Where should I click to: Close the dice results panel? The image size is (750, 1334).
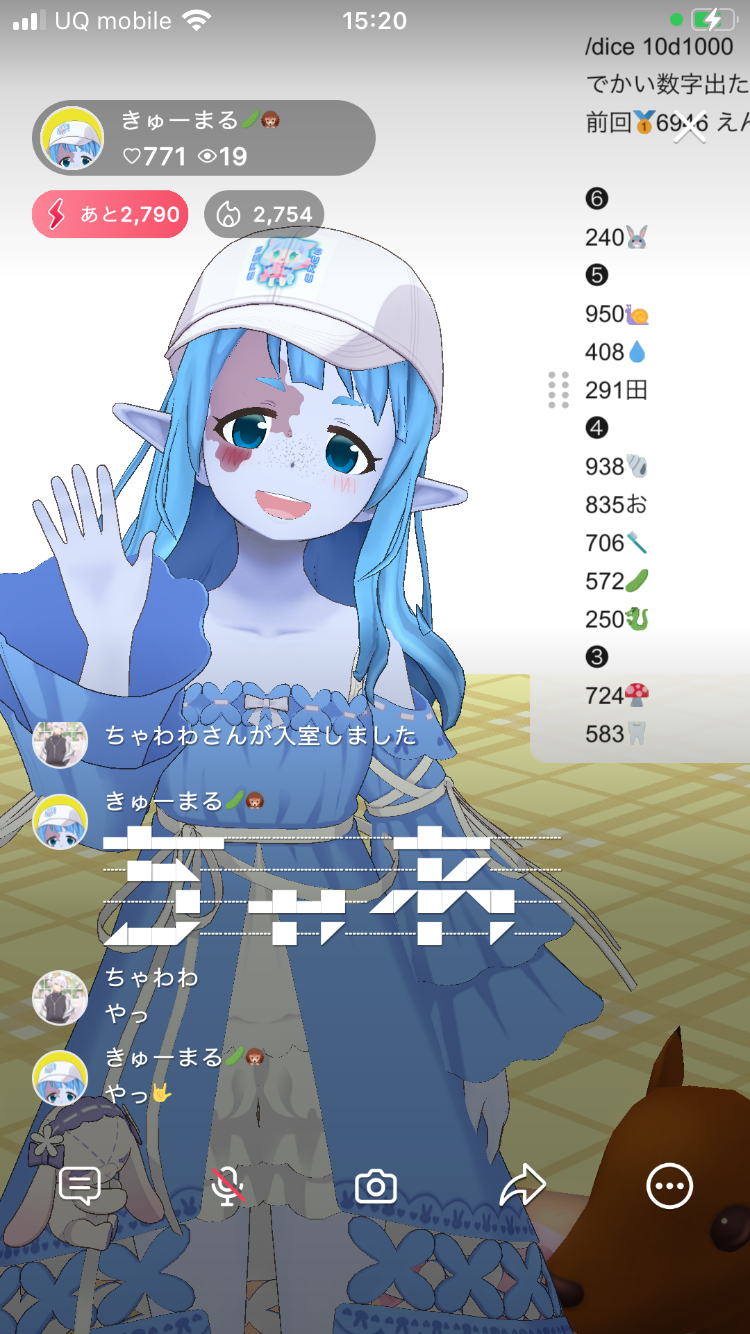[690, 125]
